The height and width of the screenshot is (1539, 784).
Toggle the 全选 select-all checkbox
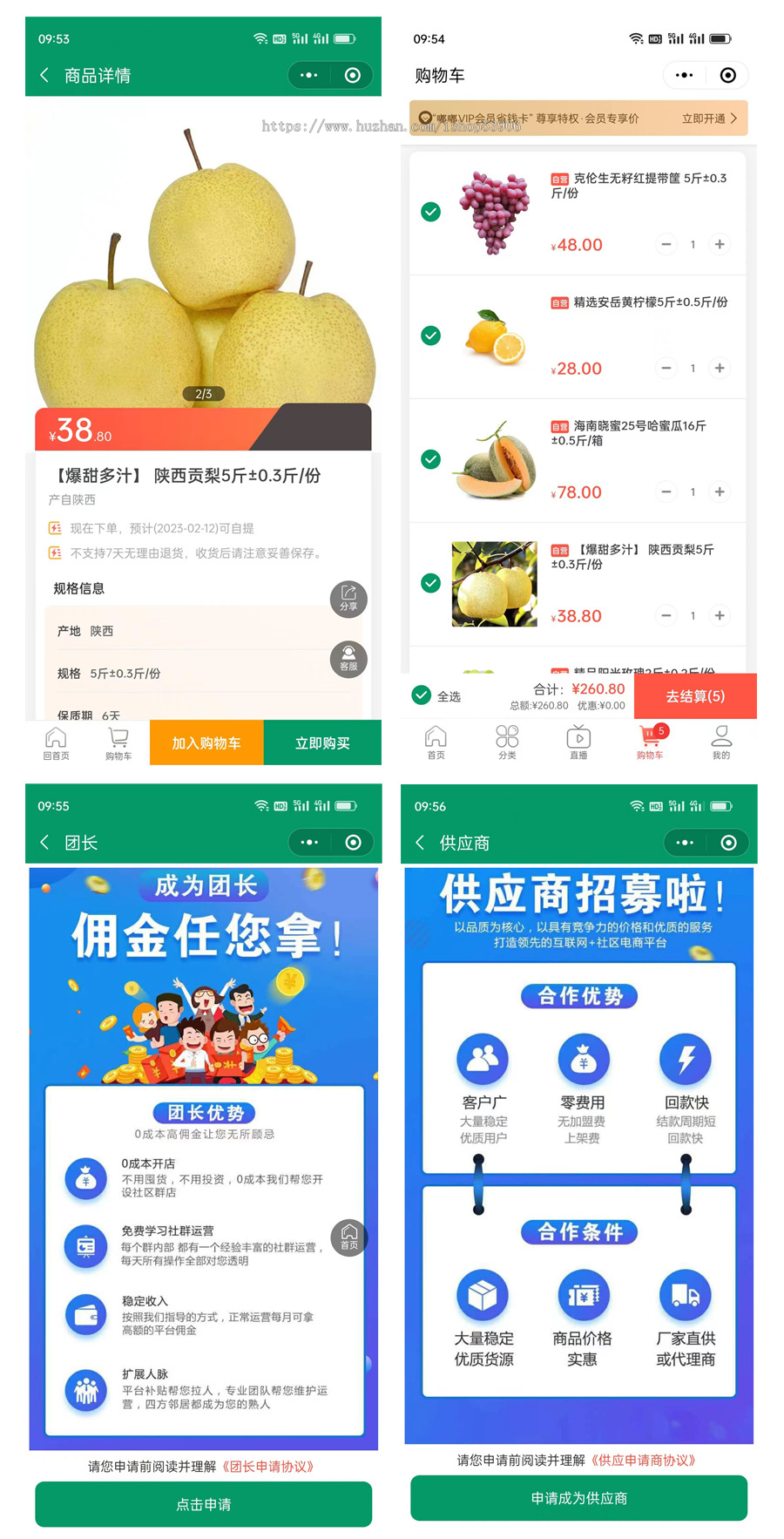421,695
